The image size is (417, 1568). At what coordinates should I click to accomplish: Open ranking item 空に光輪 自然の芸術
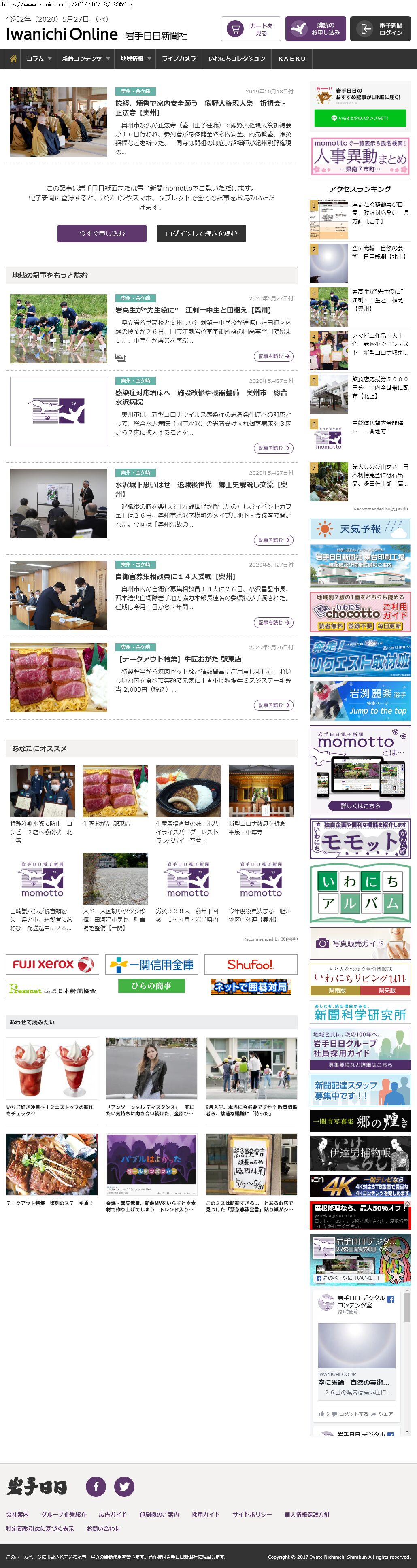[x=378, y=253]
